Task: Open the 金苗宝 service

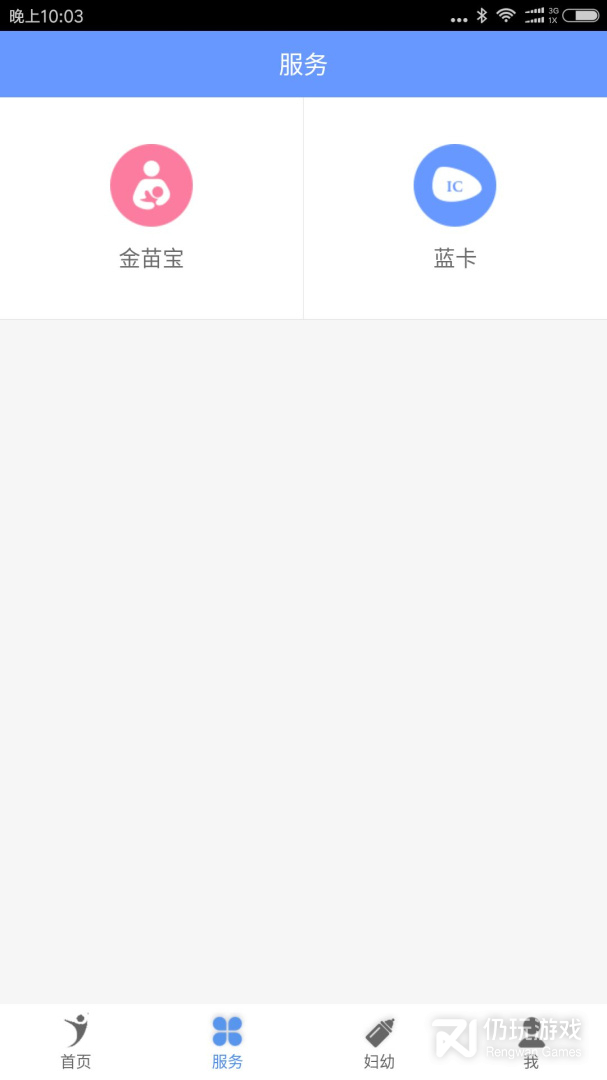Action: coord(151,207)
